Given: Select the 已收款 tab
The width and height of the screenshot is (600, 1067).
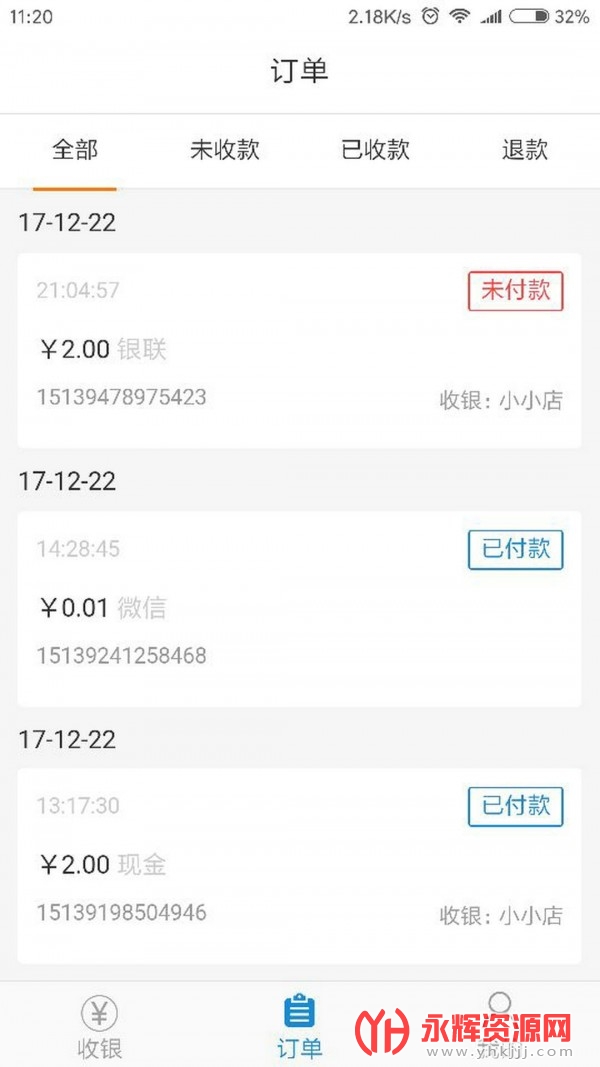Looking at the screenshot, I should tap(375, 150).
